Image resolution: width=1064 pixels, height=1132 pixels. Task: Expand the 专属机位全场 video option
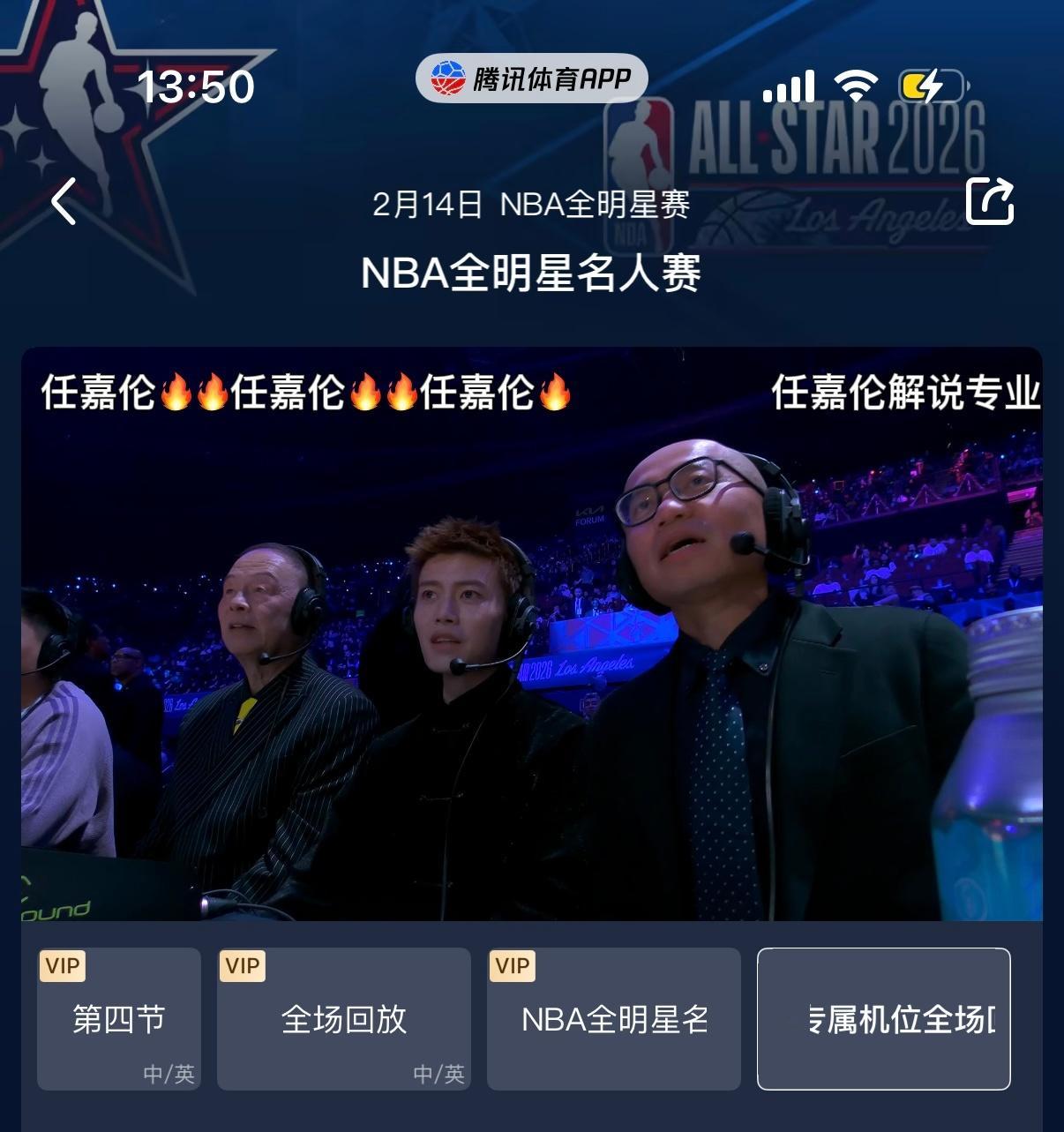[884, 1018]
